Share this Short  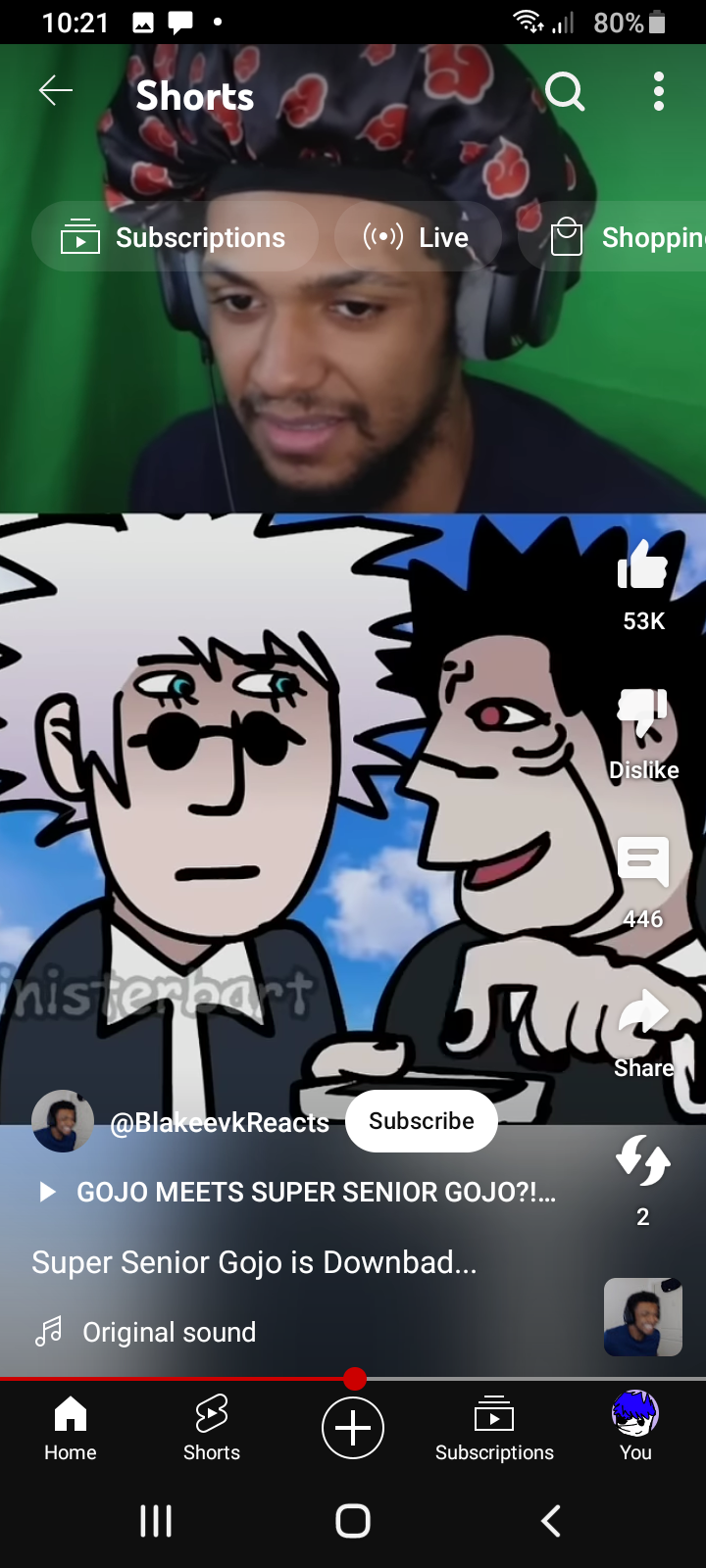[642, 1014]
